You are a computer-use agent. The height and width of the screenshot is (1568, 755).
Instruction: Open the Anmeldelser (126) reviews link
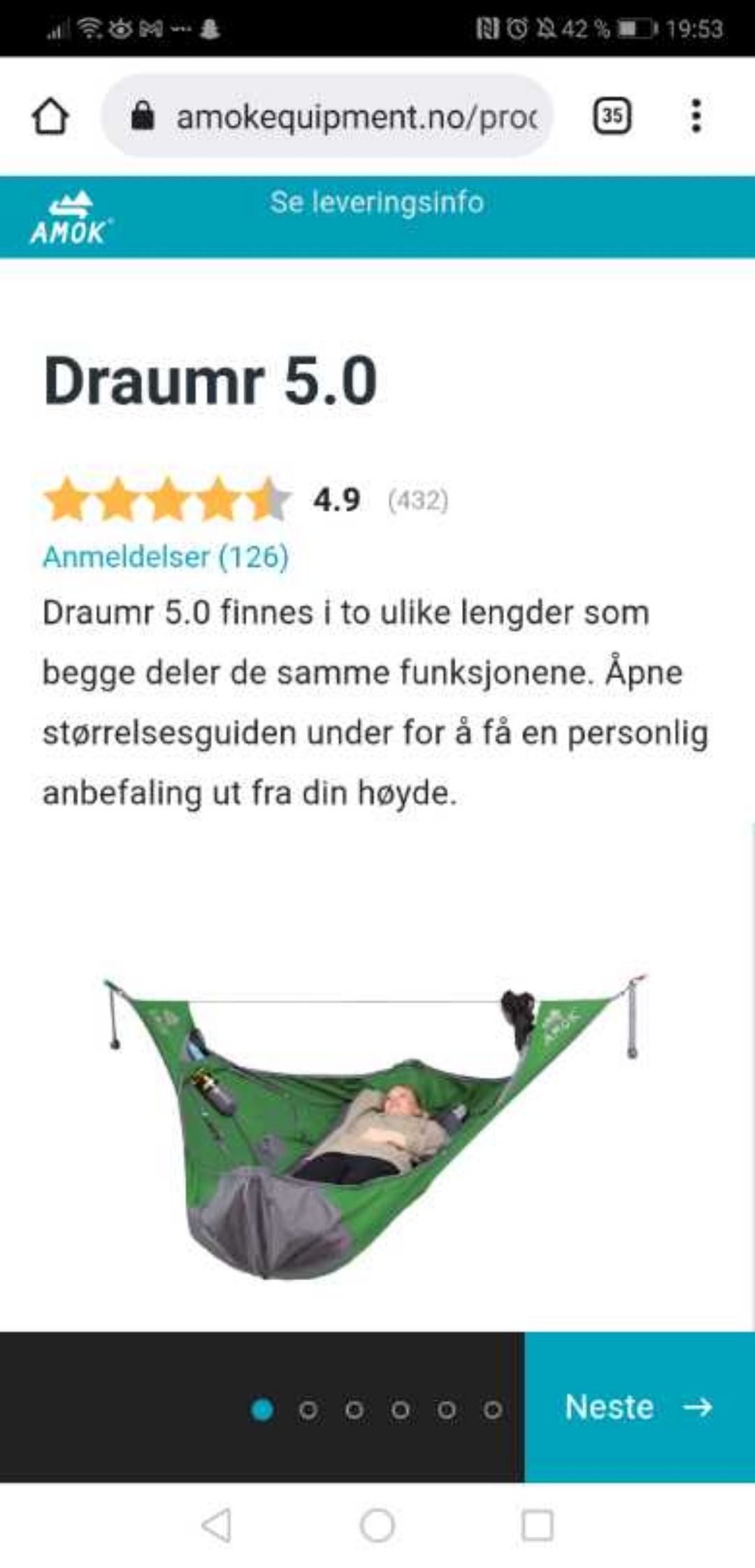pyautogui.click(x=166, y=558)
